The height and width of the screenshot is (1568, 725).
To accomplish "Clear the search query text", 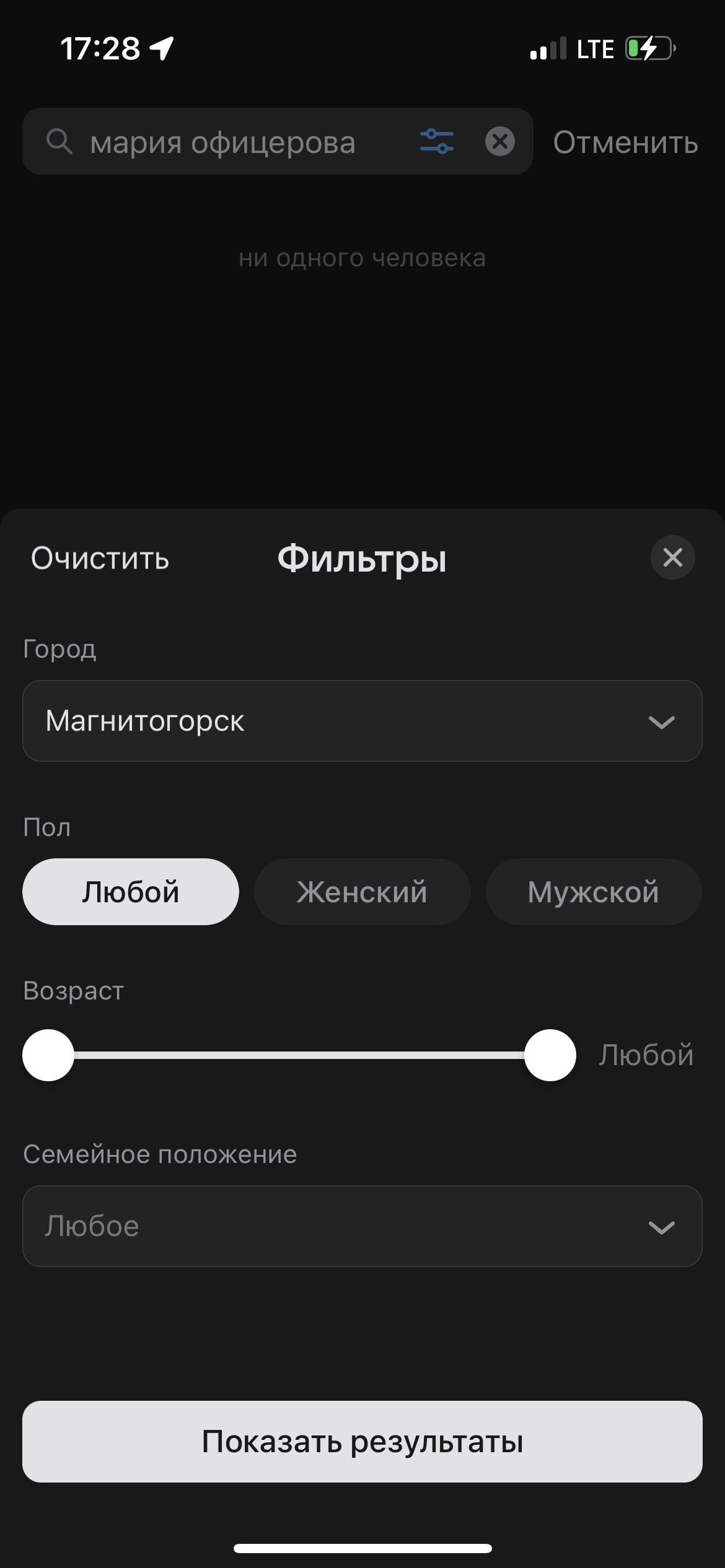I will point(500,142).
